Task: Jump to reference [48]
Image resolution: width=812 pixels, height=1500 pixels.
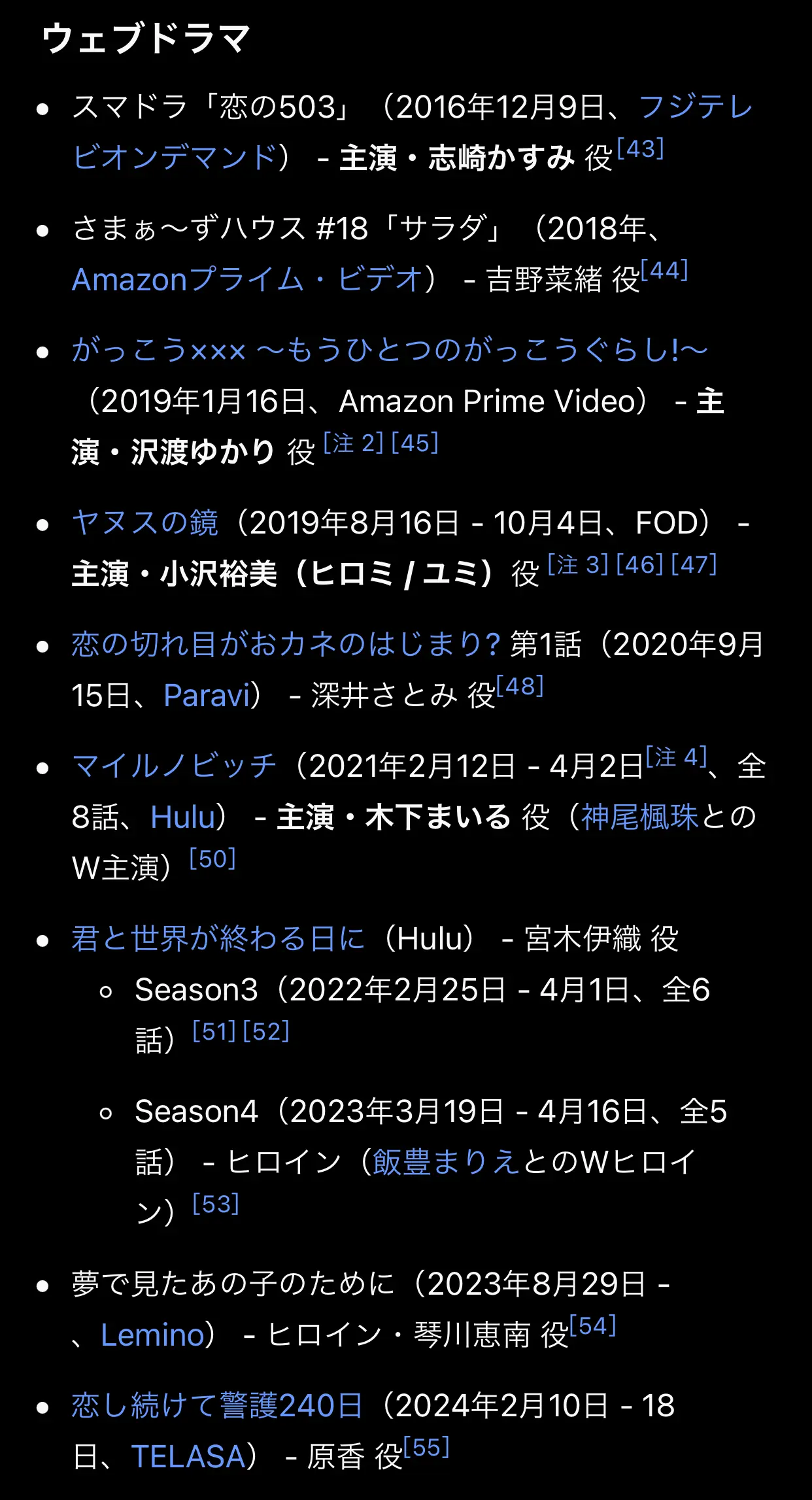Action: click(x=520, y=687)
